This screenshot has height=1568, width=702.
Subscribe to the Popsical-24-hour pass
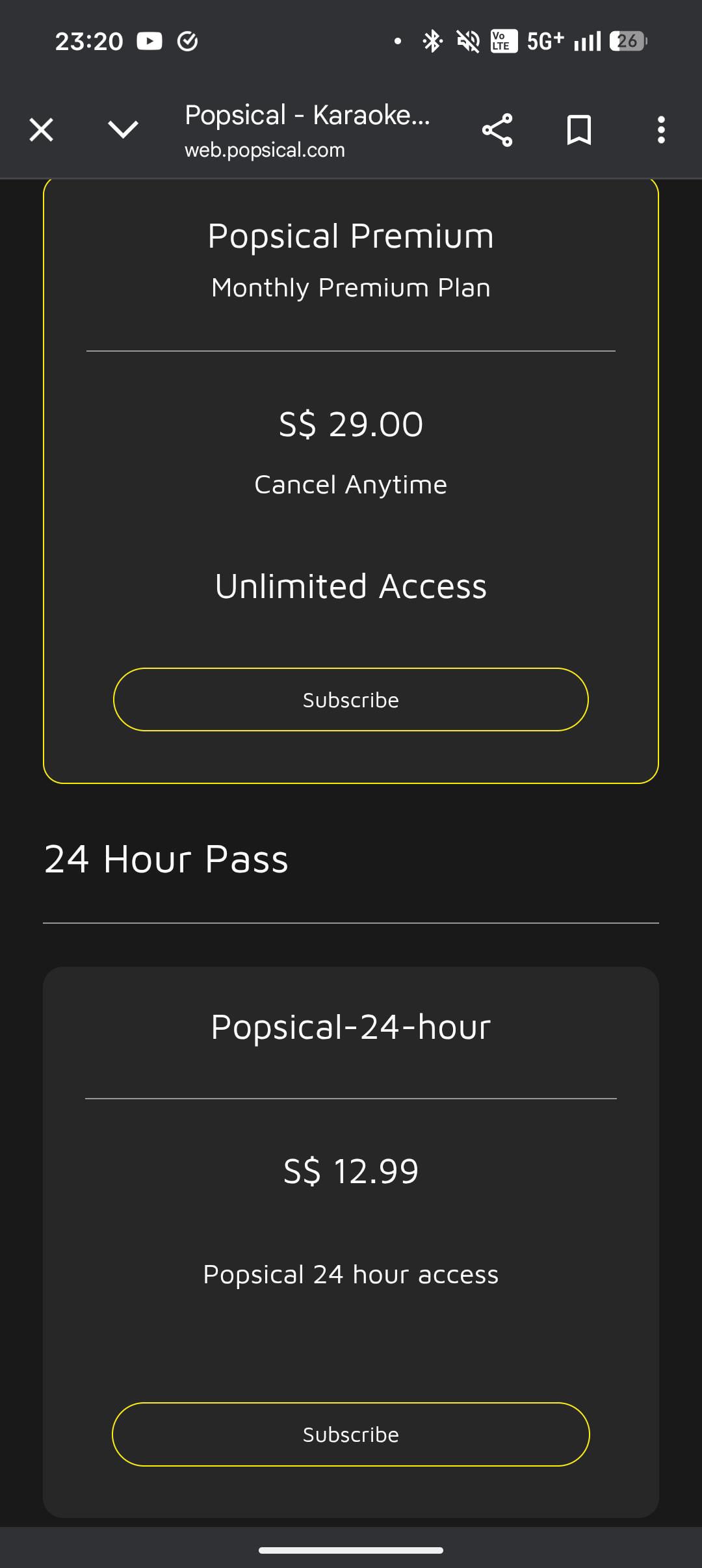351,1434
